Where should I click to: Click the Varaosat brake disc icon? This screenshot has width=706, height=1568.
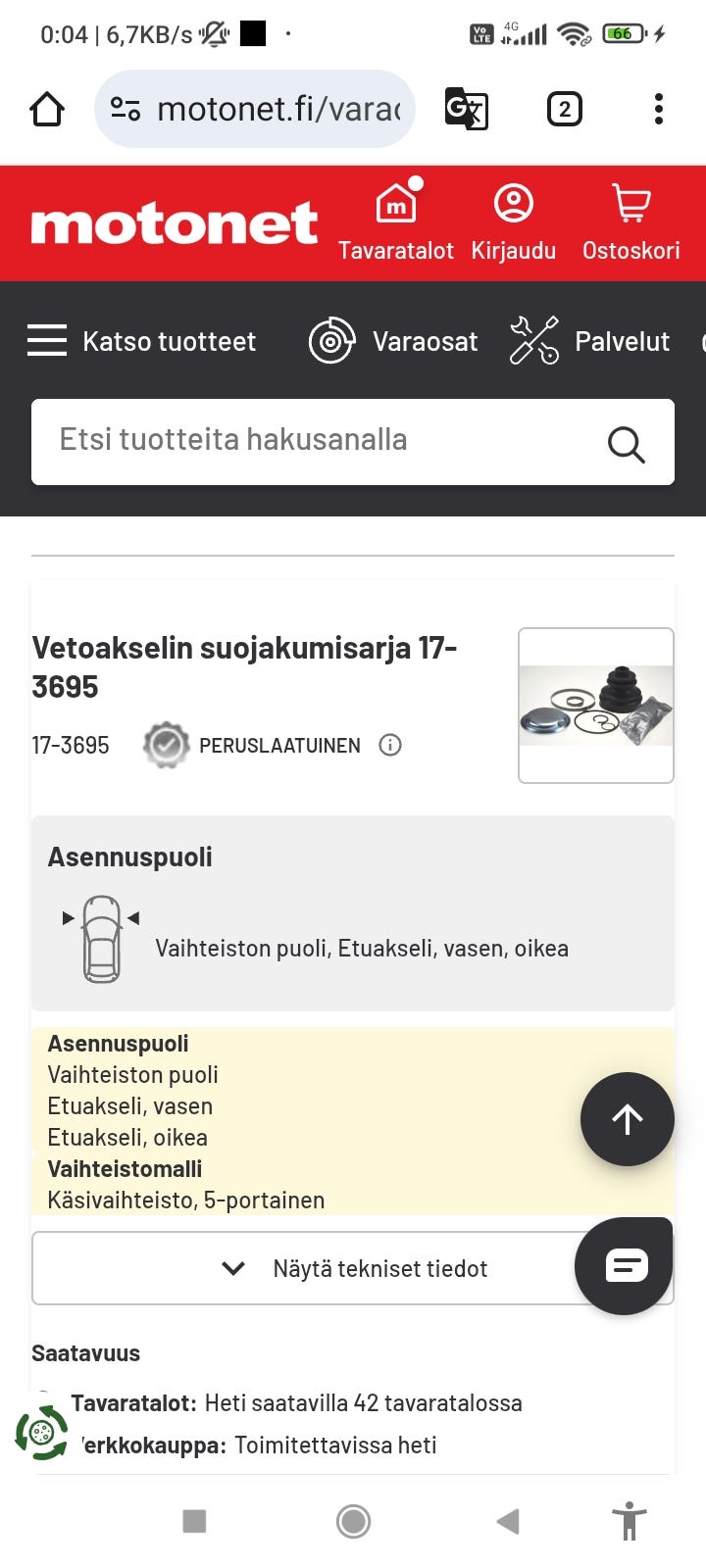coord(331,340)
